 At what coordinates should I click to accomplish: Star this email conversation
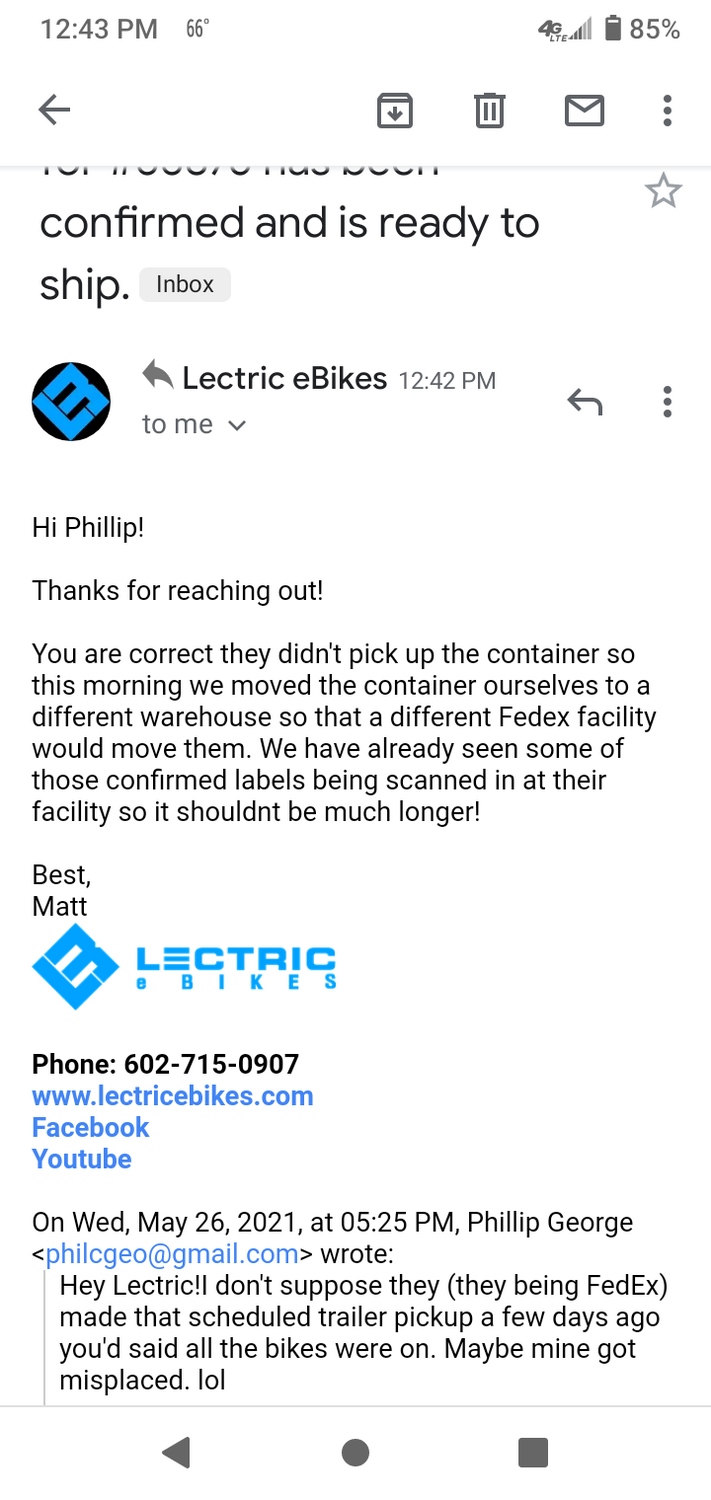663,191
